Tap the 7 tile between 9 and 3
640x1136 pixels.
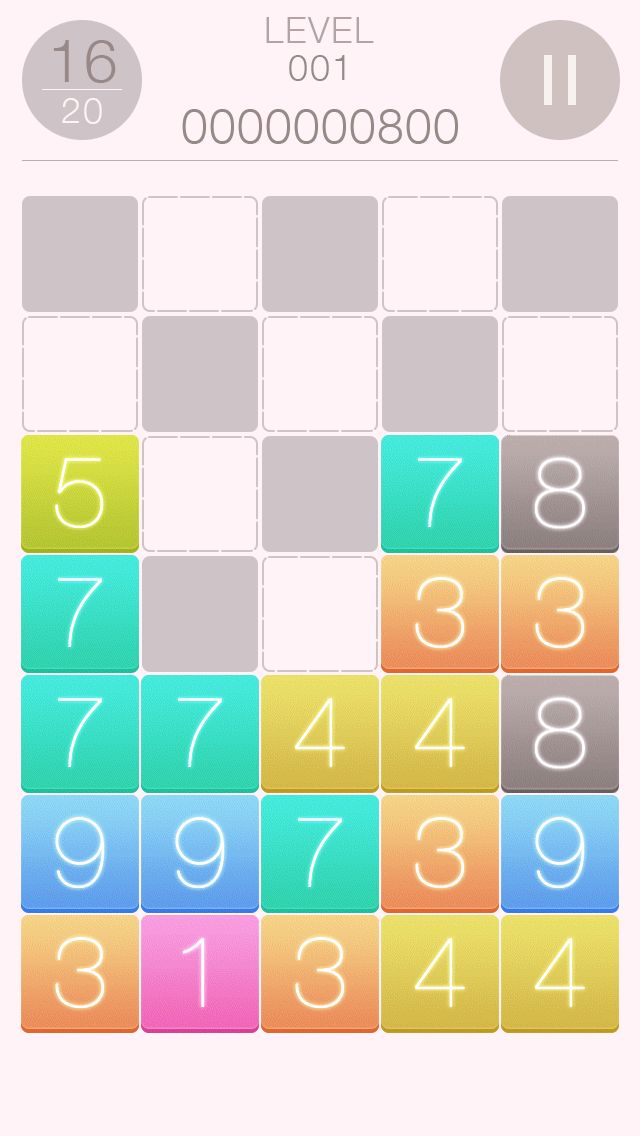pos(320,853)
